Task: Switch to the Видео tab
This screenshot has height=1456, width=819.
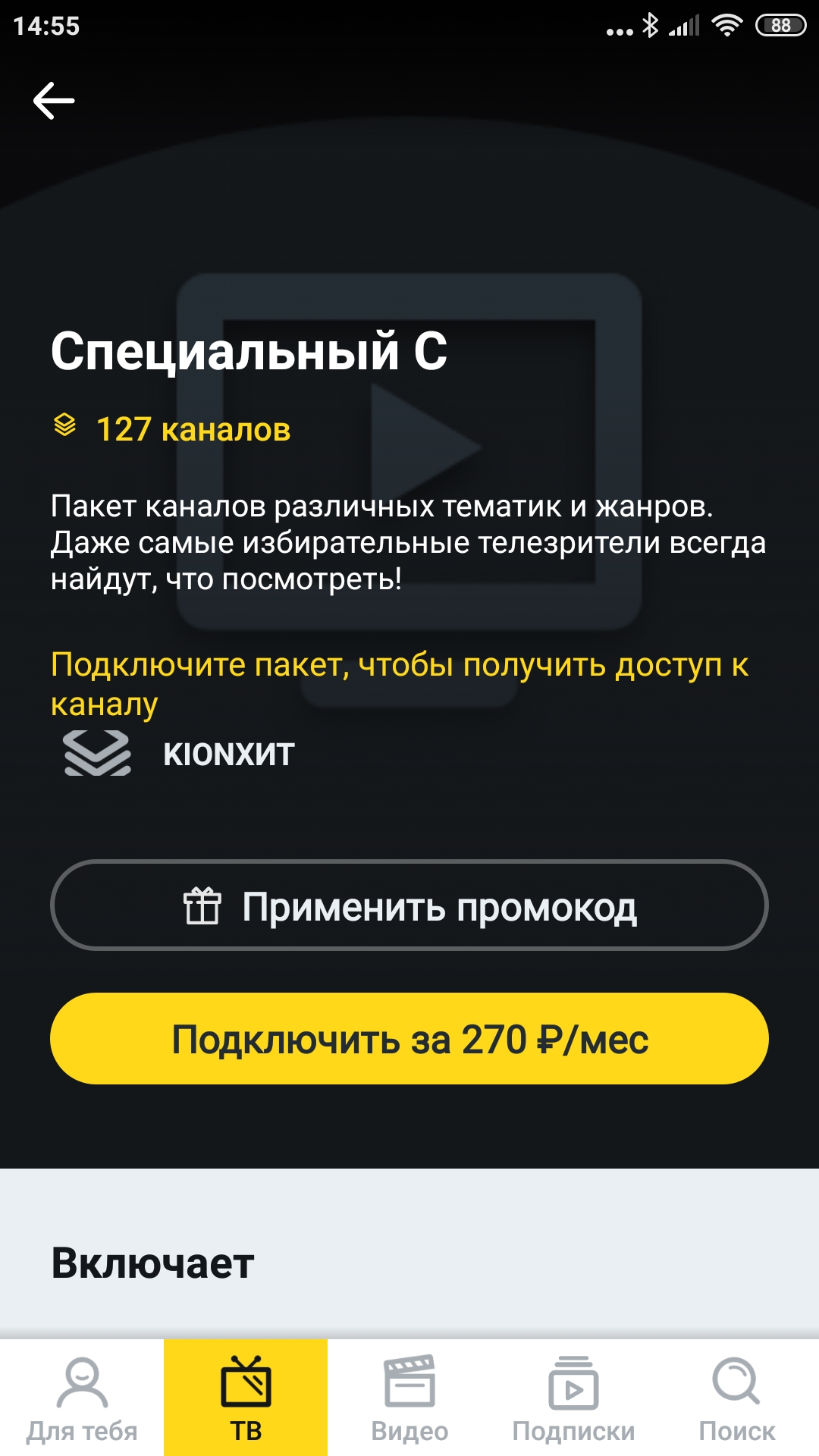Action: click(409, 1398)
